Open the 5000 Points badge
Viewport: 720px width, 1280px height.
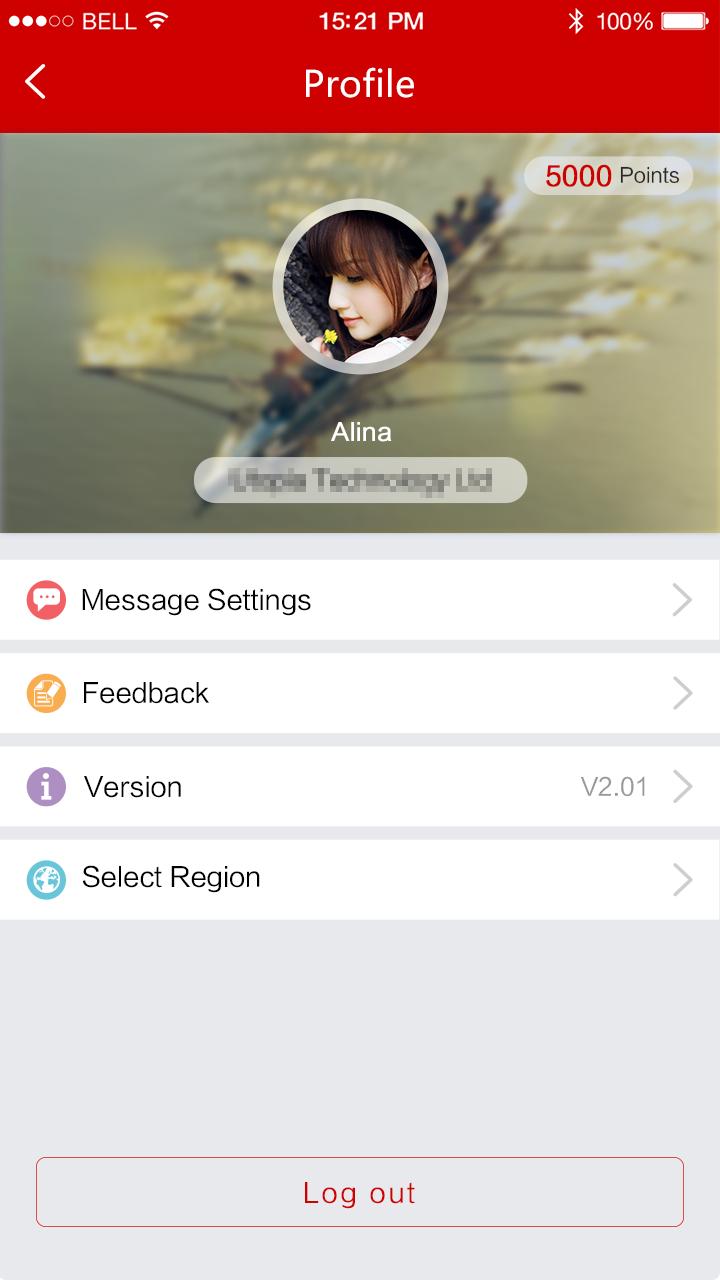point(609,176)
